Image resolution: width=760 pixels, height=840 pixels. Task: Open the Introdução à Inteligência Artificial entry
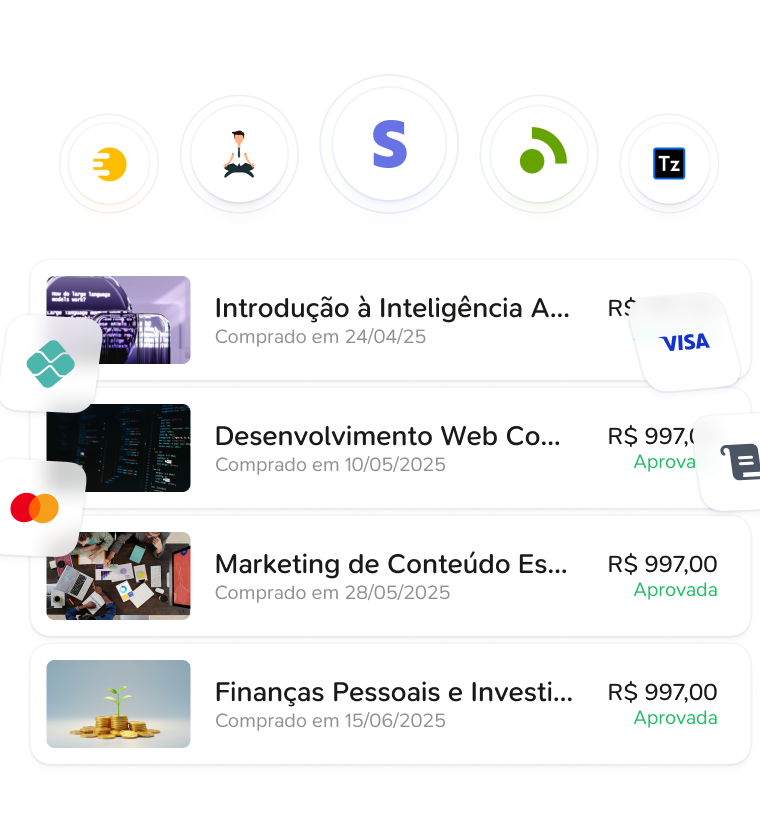point(391,308)
